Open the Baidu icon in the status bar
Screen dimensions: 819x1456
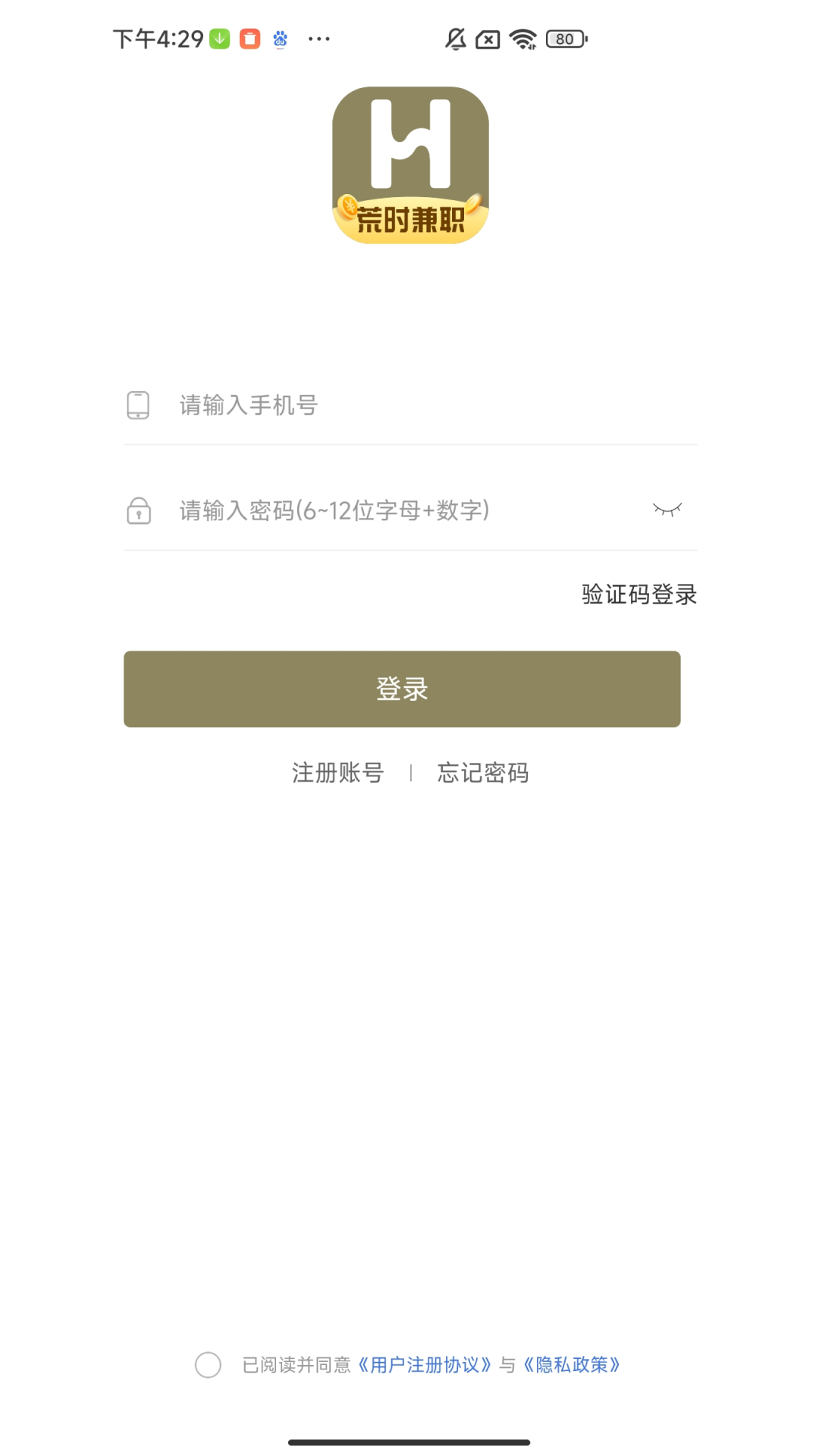click(279, 39)
